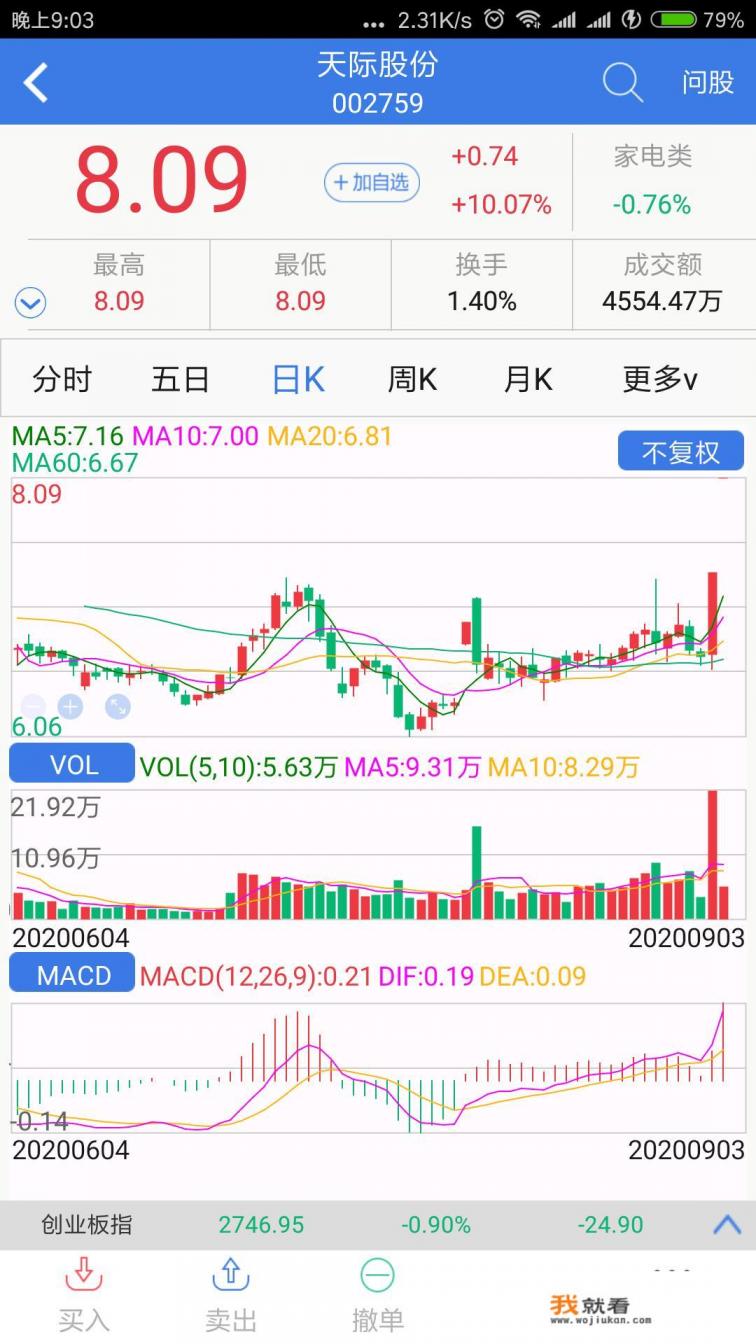Tap 加自选 to add stock to watchlist

(371, 183)
